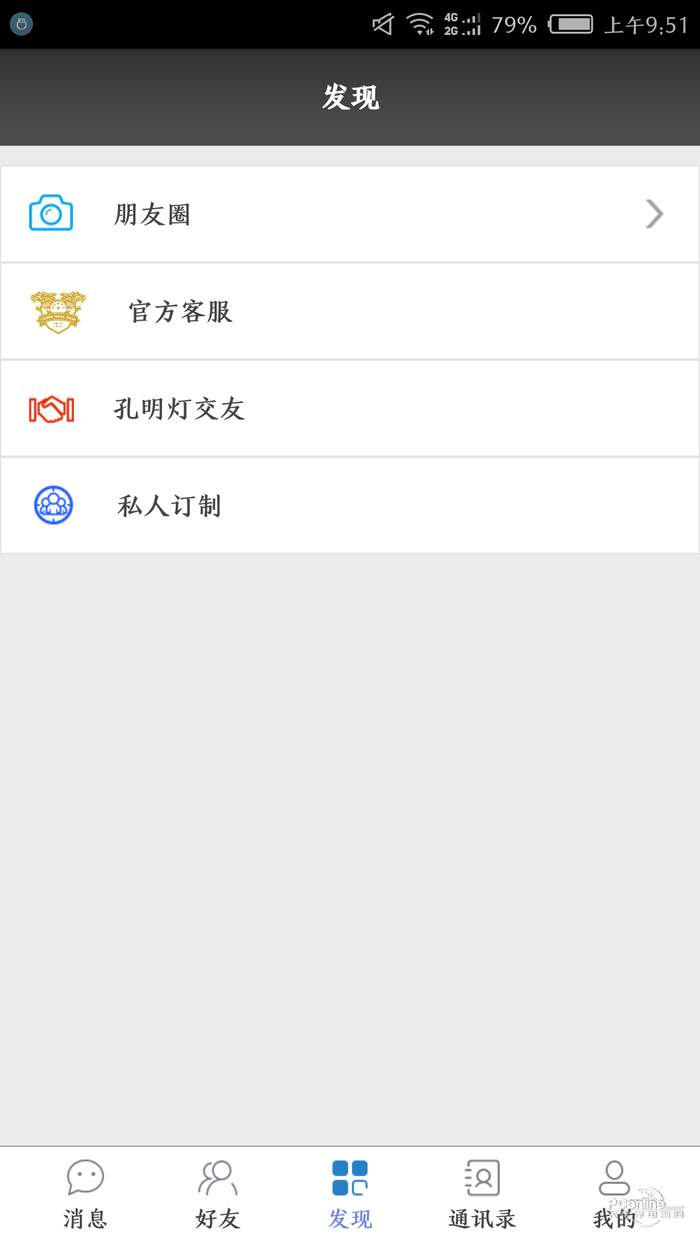Open the 朋友圈 moments row
The height and width of the screenshot is (1244, 700).
[350, 214]
